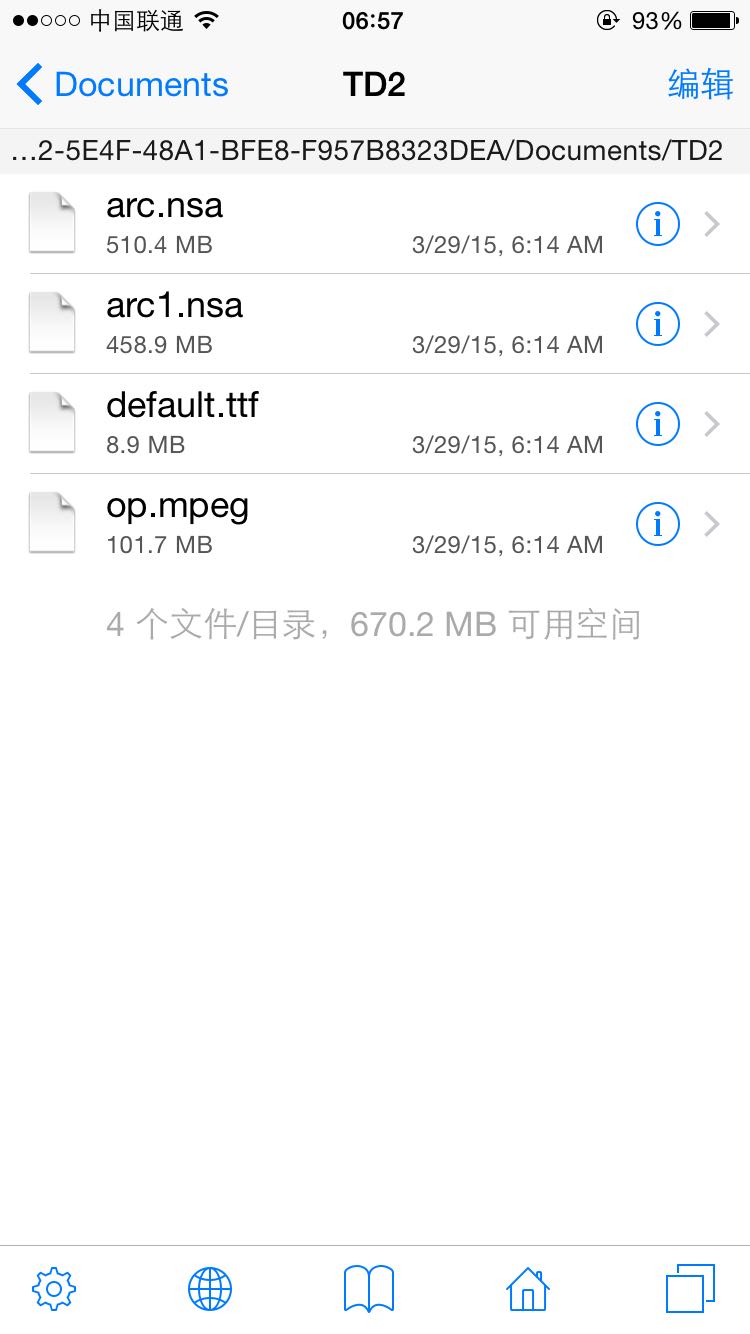
Task: Open the default.ttf font file
Action: pyautogui.click(x=300, y=423)
